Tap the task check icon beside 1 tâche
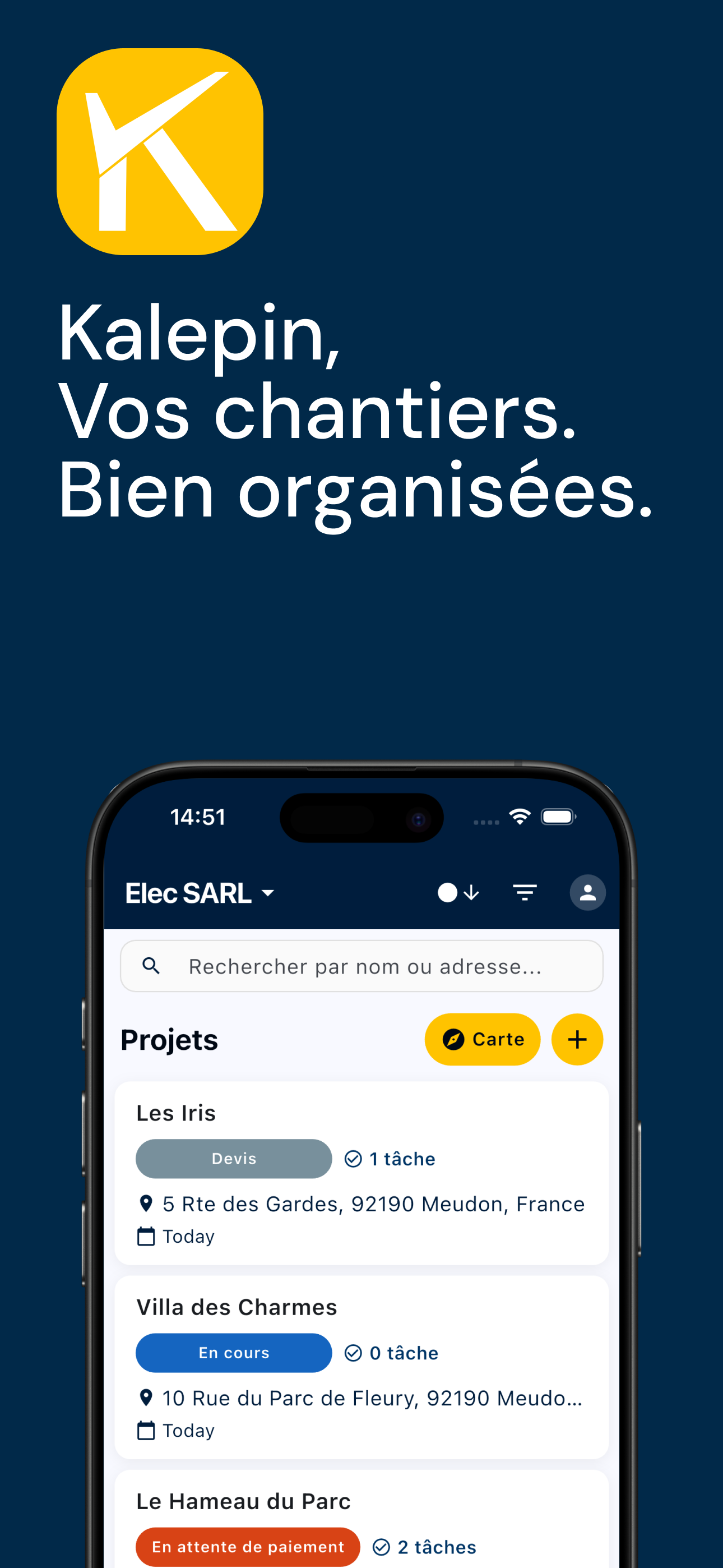The height and width of the screenshot is (1568, 723). click(353, 1159)
